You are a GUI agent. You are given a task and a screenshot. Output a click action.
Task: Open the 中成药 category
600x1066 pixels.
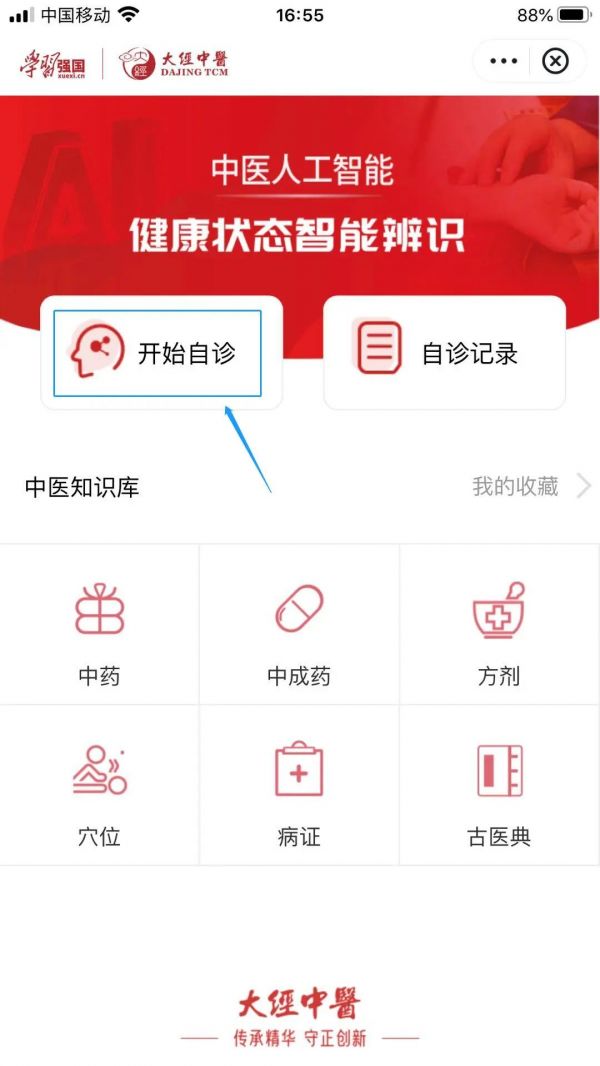tap(299, 626)
